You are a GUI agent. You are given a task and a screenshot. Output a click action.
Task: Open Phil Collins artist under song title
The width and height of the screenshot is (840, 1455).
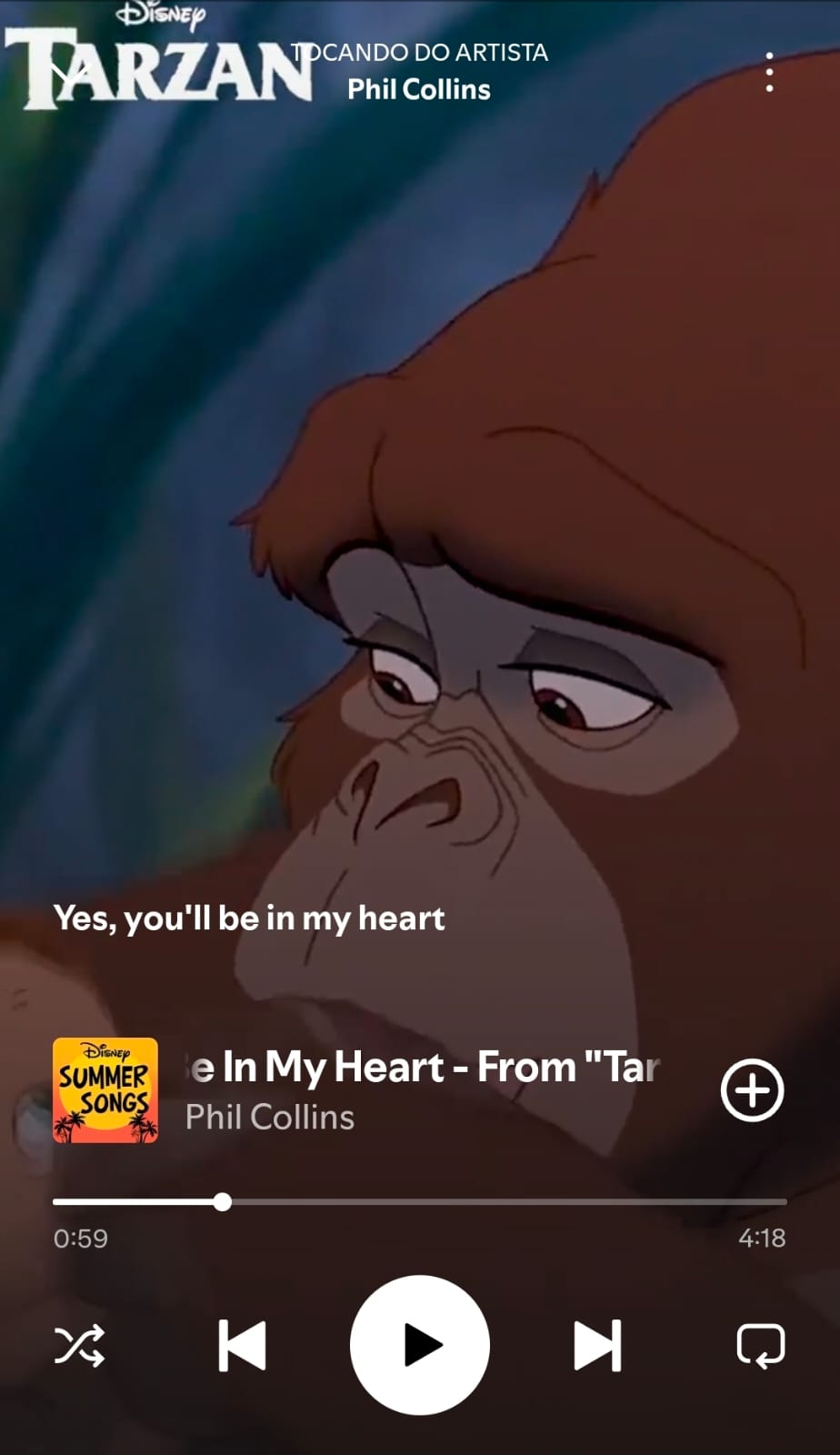click(270, 1118)
